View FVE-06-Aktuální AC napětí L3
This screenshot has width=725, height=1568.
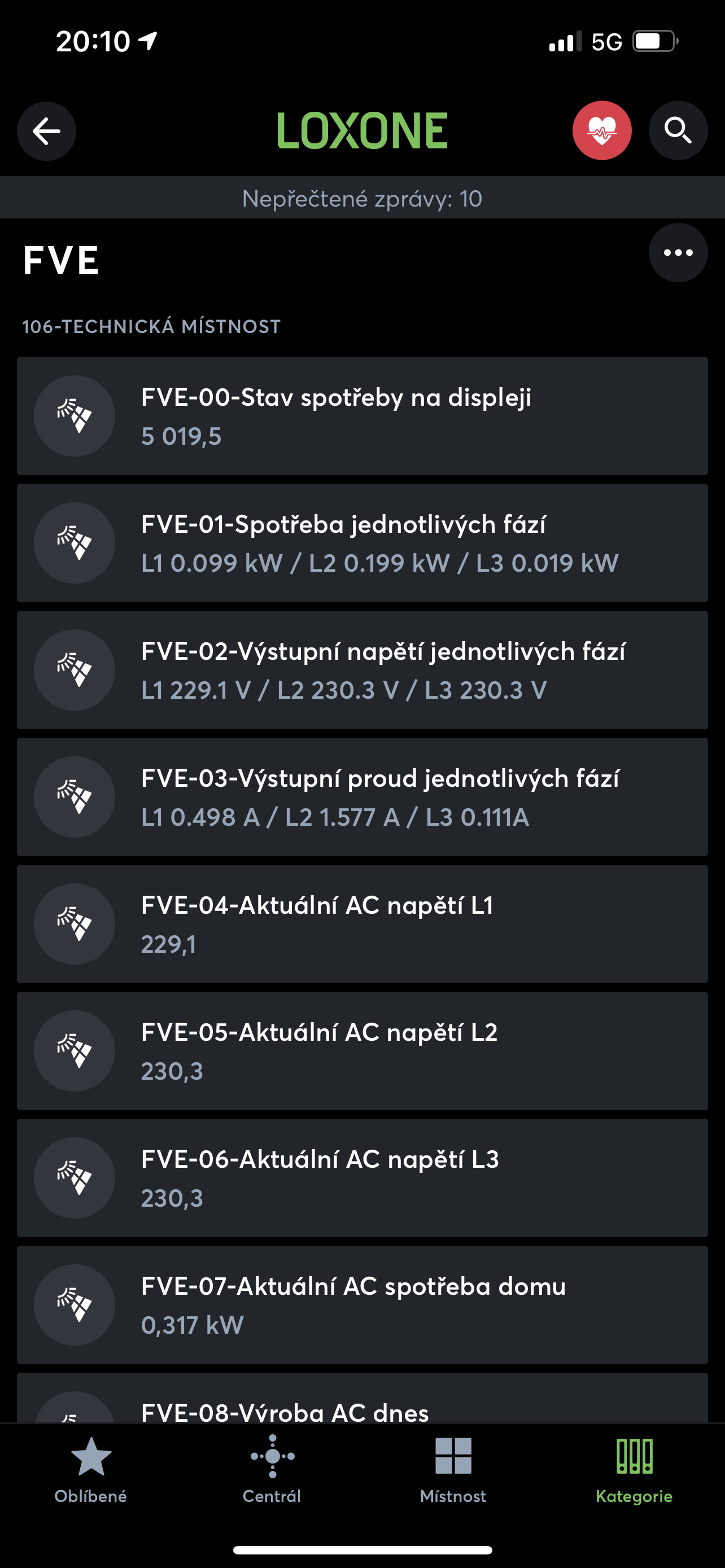click(362, 1178)
